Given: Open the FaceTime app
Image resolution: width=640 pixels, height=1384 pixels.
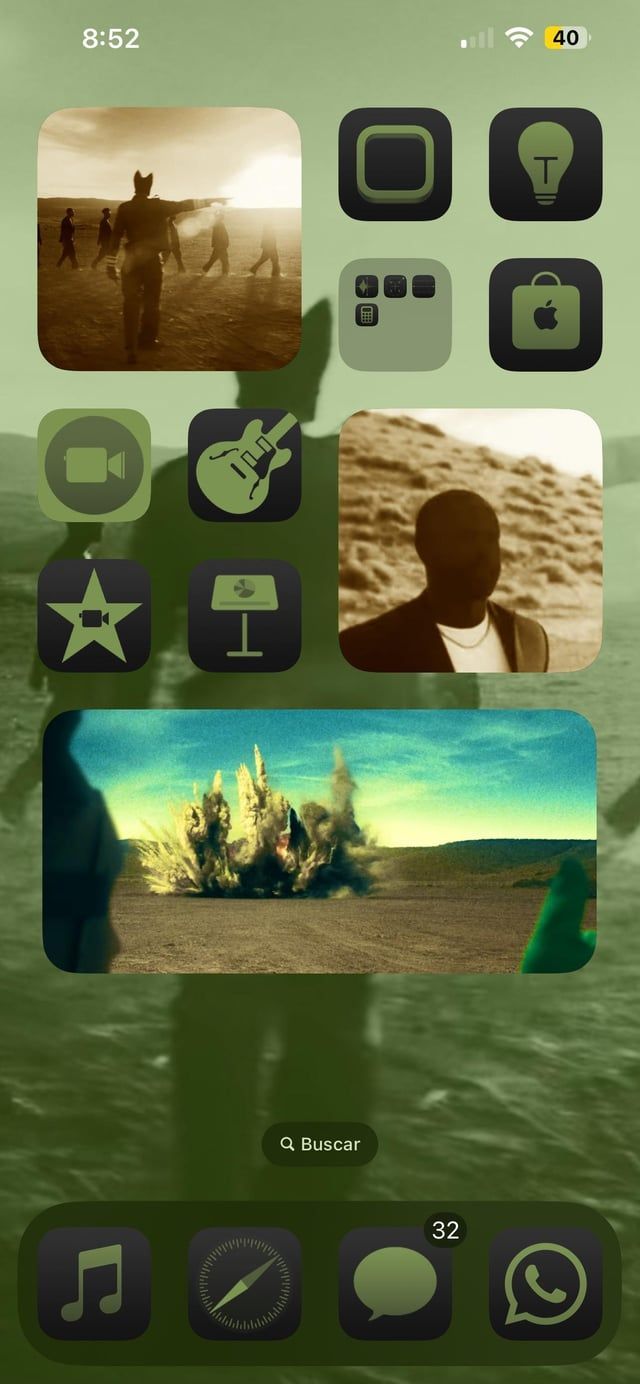Looking at the screenshot, I should [94, 465].
